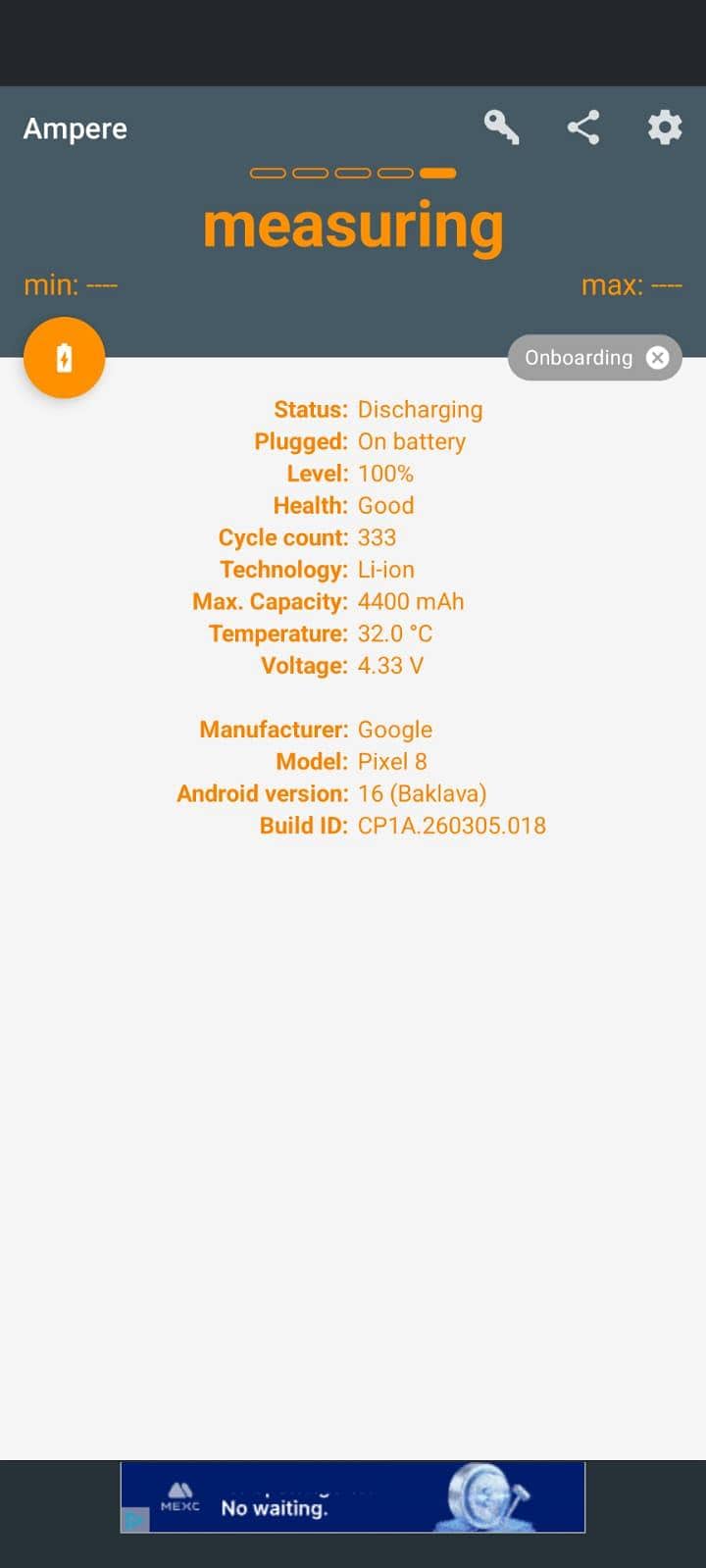Select the Voltage reading 4.33 V
The height and width of the screenshot is (1568, 706).
click(x=392, y=665)
